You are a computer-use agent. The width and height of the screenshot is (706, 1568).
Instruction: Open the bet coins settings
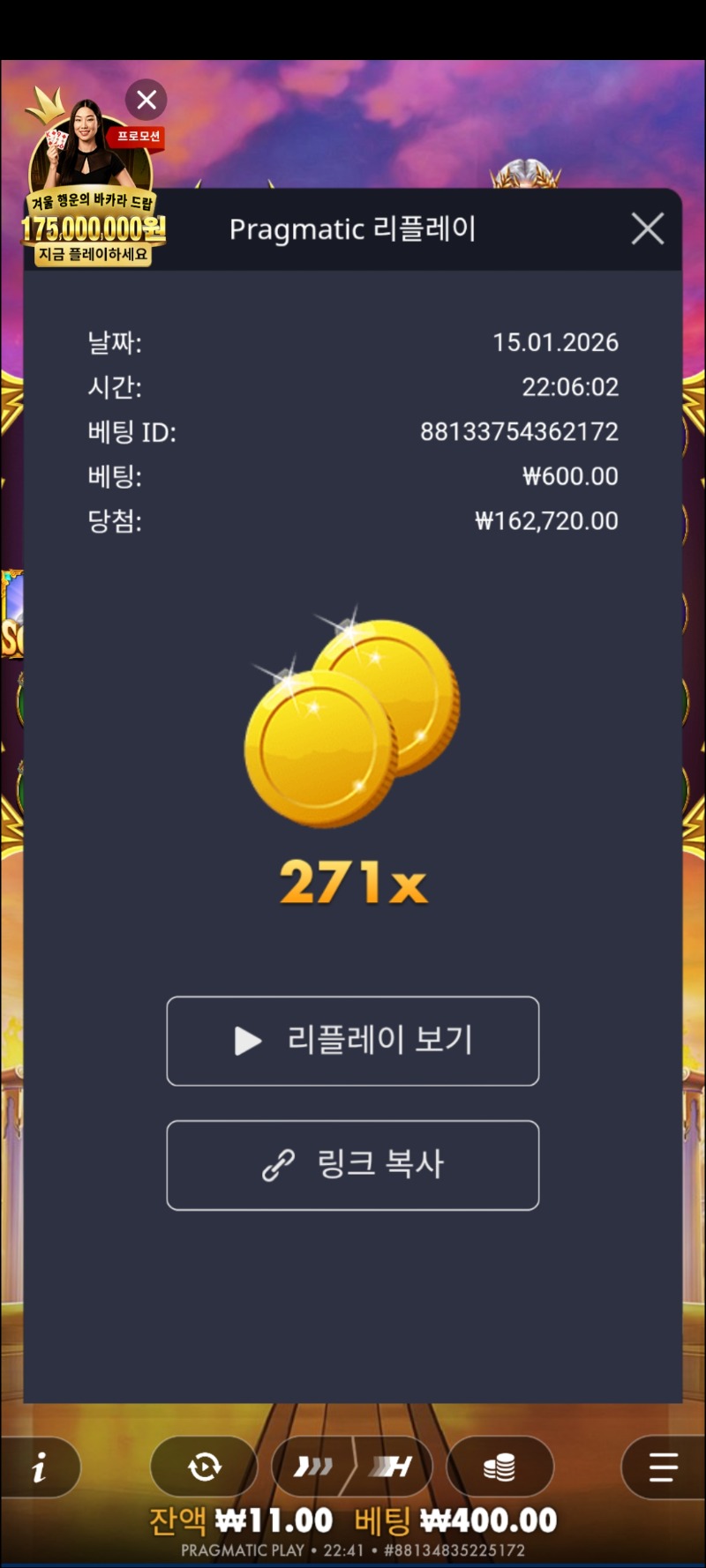click(499, 1467)
